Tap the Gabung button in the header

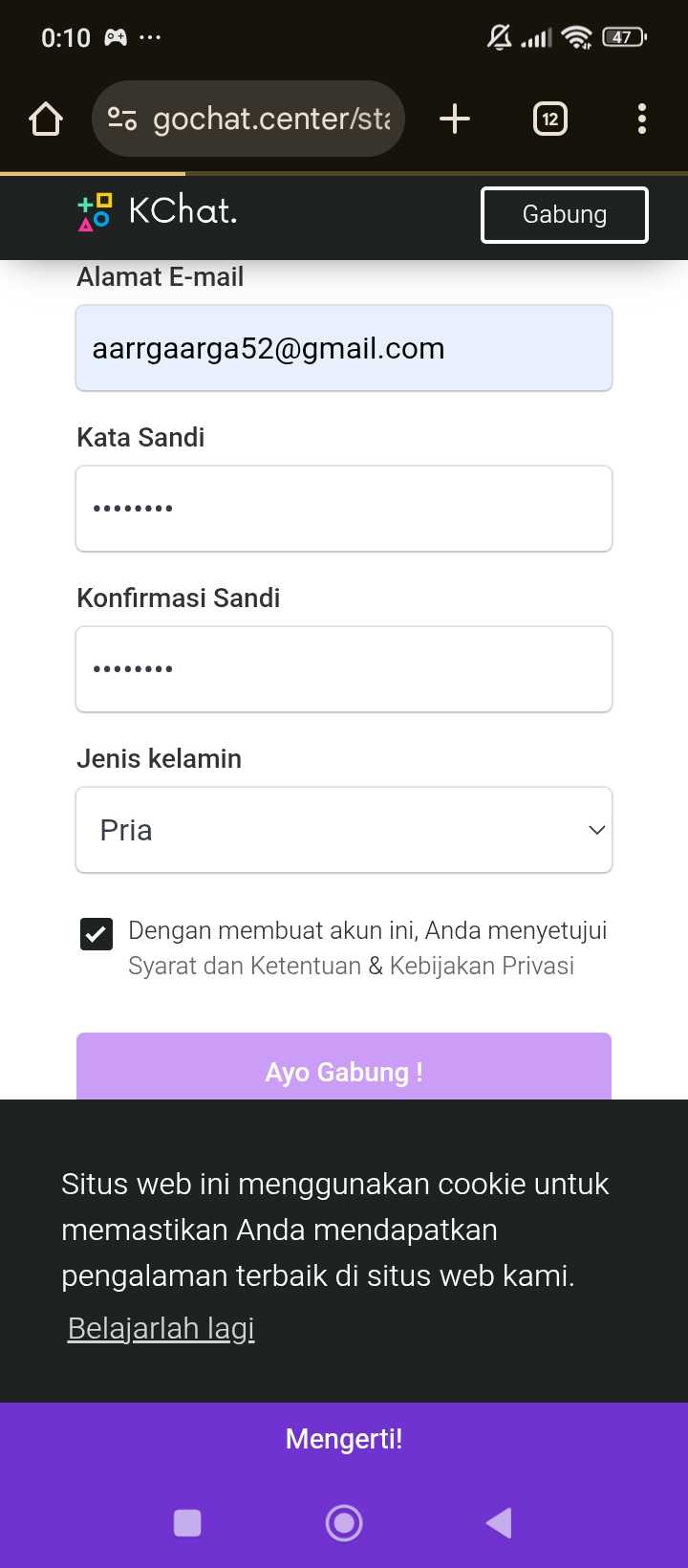point(564,215)
